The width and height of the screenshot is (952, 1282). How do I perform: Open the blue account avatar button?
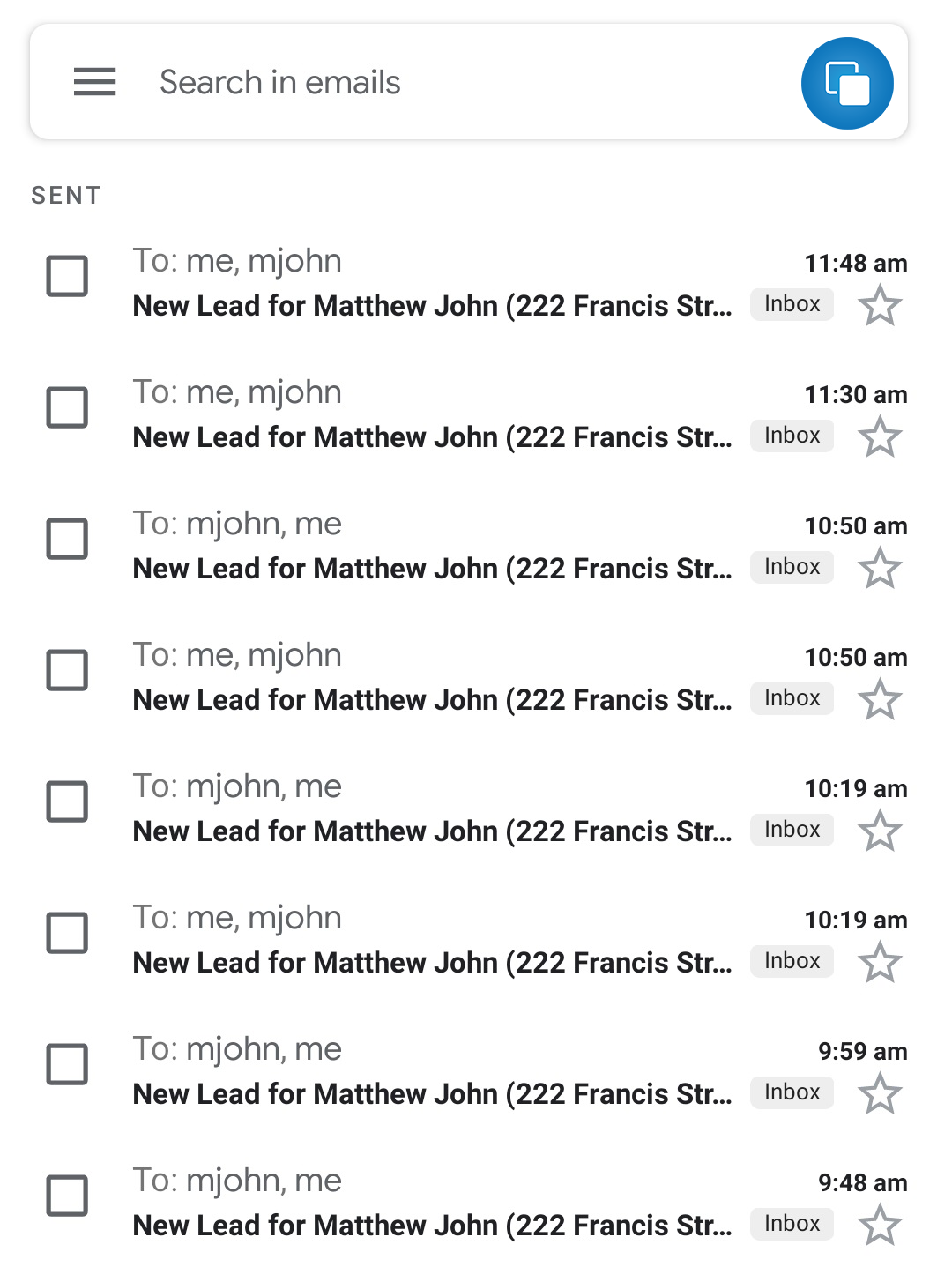tap(846, 83)
